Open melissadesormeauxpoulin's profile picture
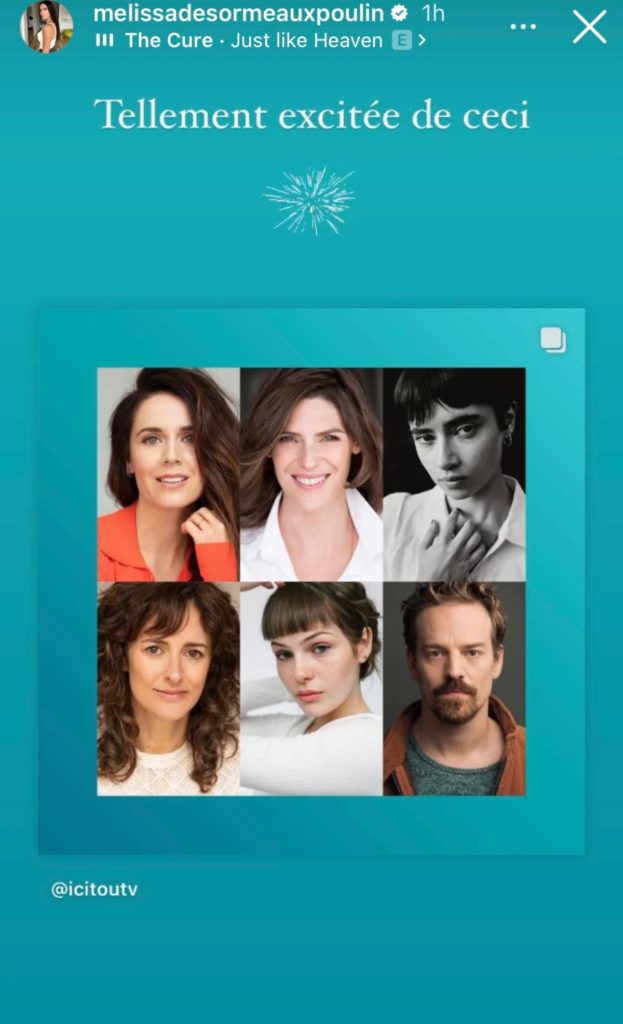 (x=46, y=27)
